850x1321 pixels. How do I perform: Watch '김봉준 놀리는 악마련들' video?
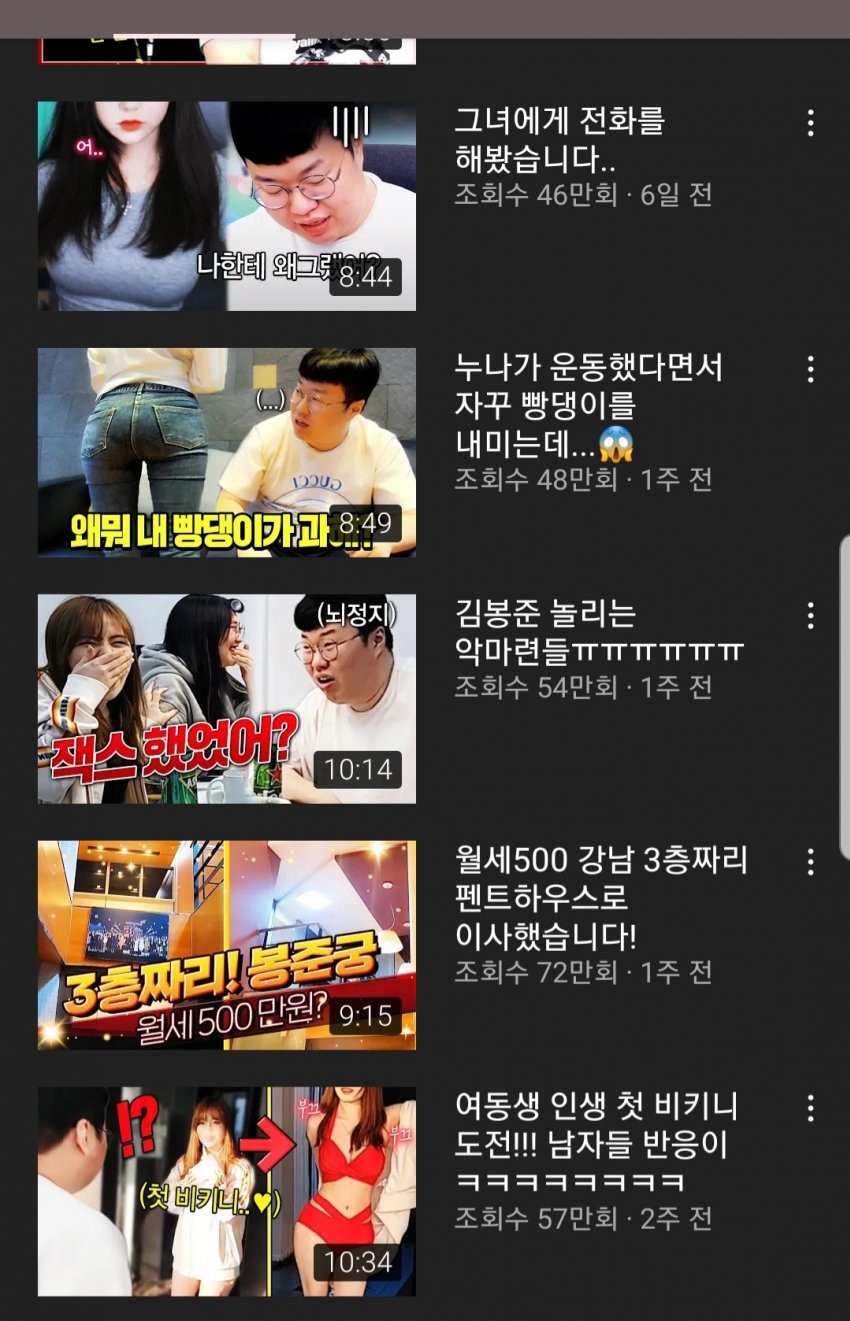[x=227, y=698]
